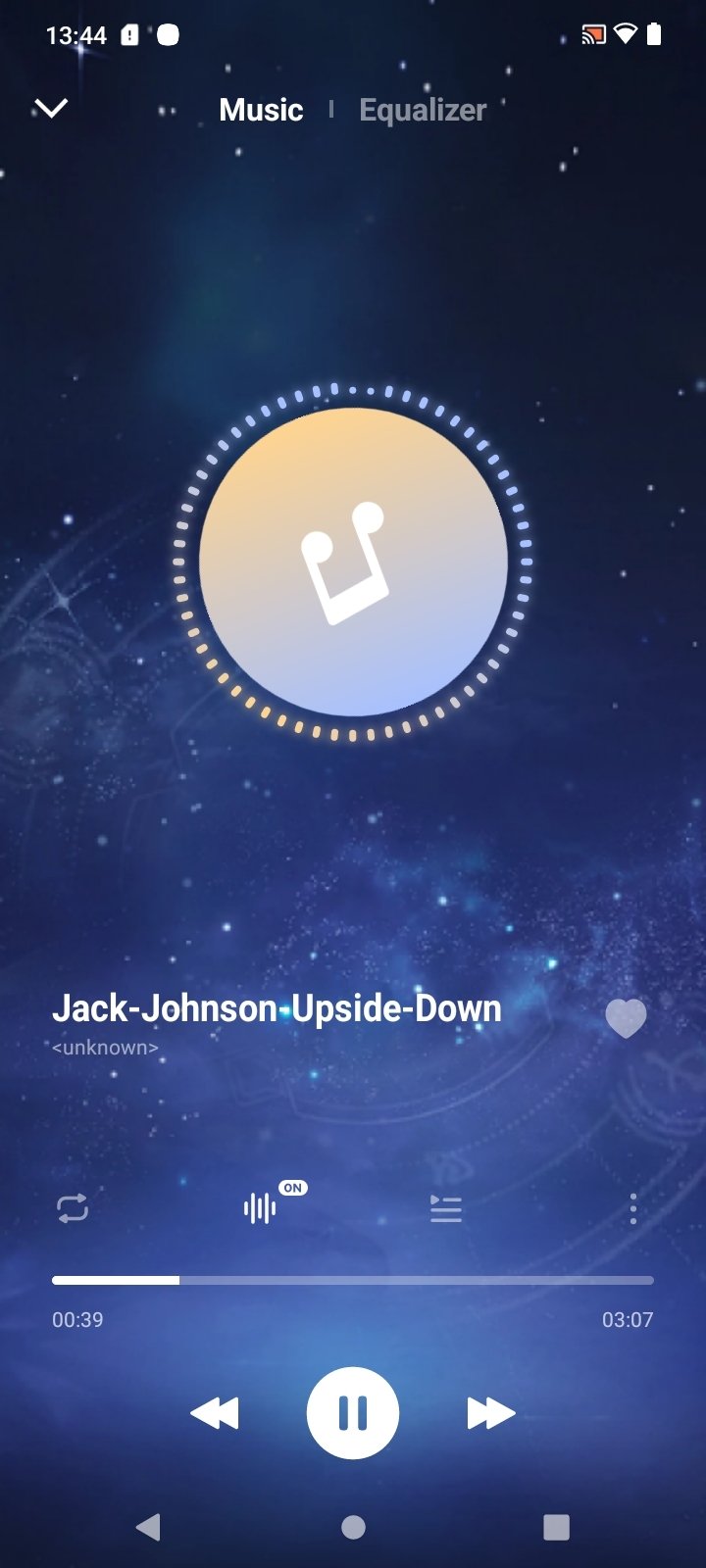Image resolution: width=706 pixels, height=1568 pixels.
Task: Open the three-dot overflow menu
Action: (x=633, y=1208)
